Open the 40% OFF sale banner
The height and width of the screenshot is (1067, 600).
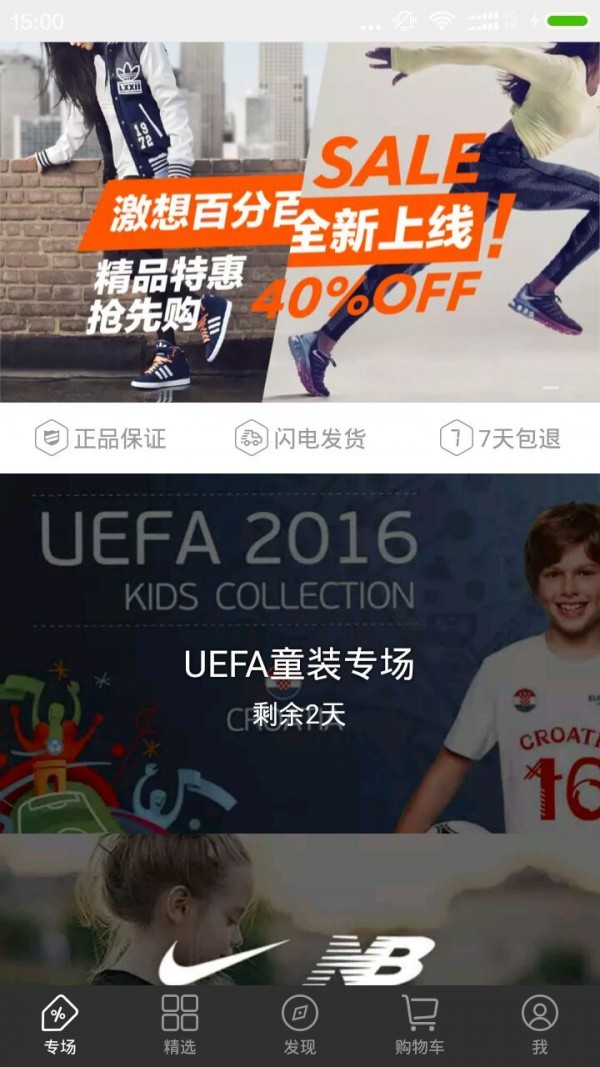coord(300,222)
